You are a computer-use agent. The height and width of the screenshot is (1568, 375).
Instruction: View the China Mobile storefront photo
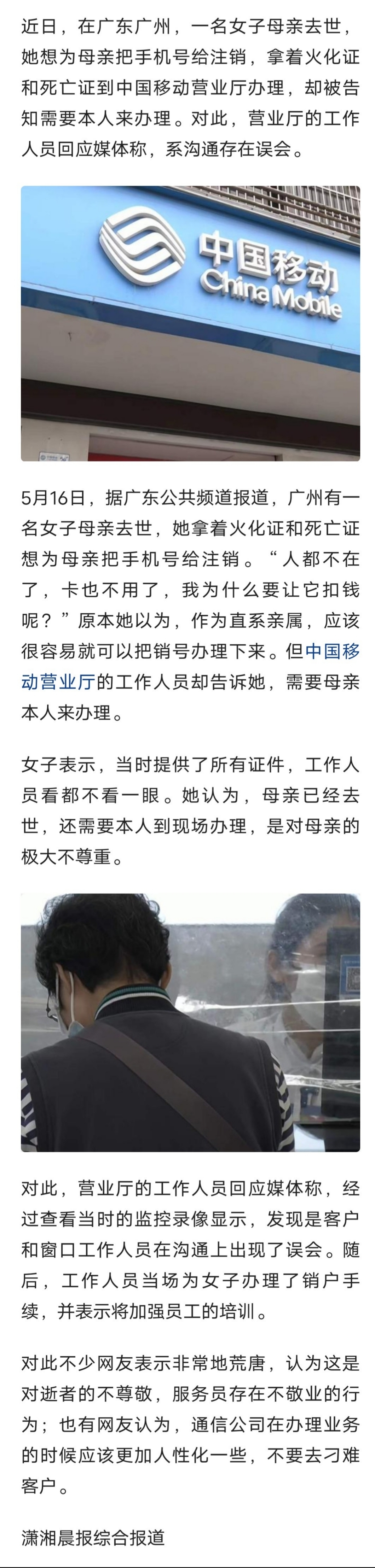(x=190, y=323)
